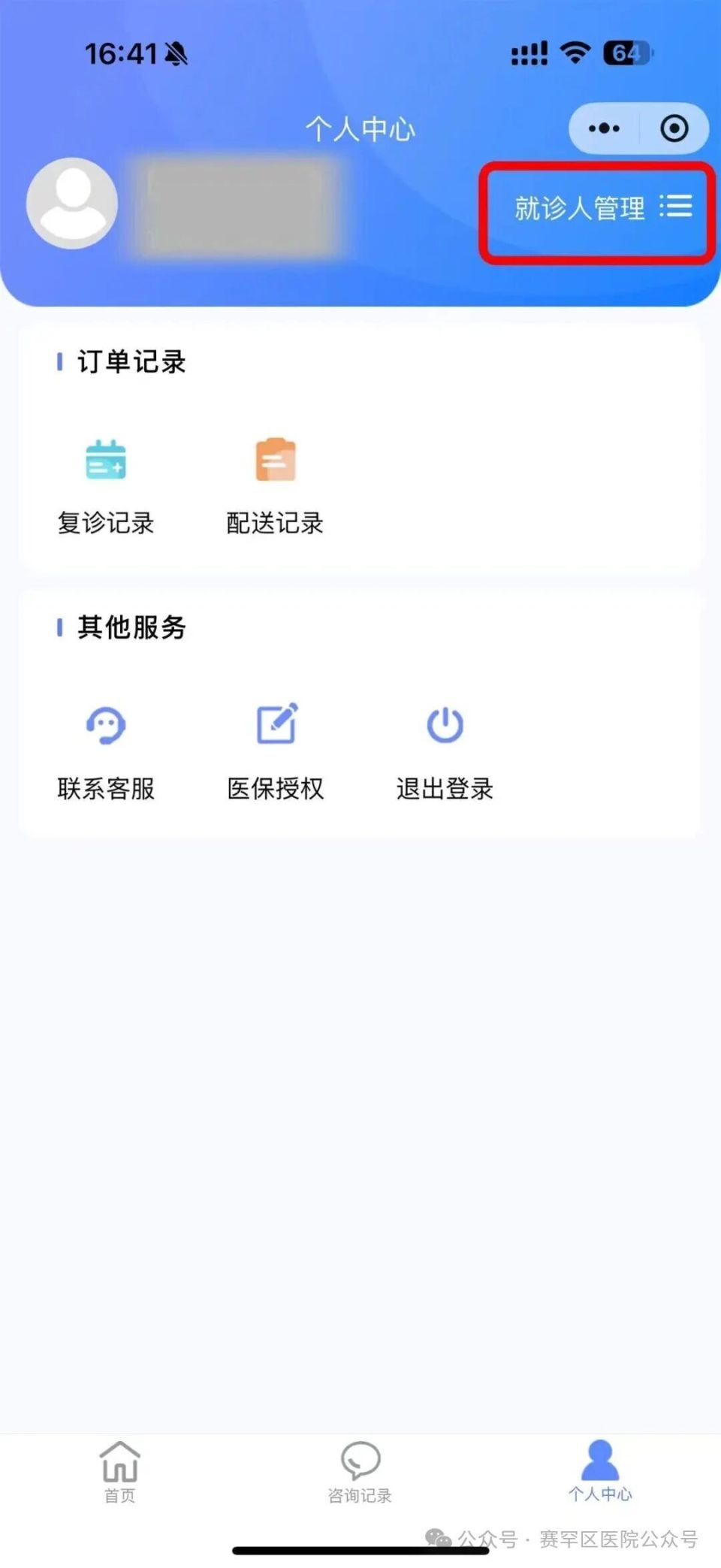Tap the 退出登录 power icon

[445, 724]
